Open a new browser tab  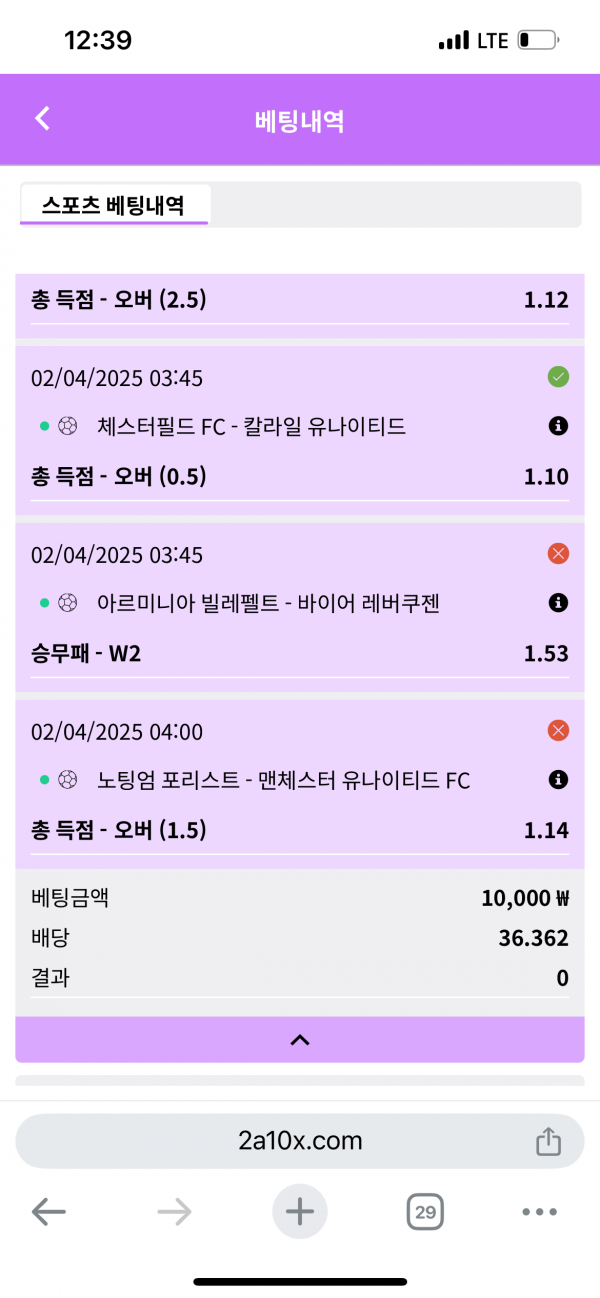299,1213
